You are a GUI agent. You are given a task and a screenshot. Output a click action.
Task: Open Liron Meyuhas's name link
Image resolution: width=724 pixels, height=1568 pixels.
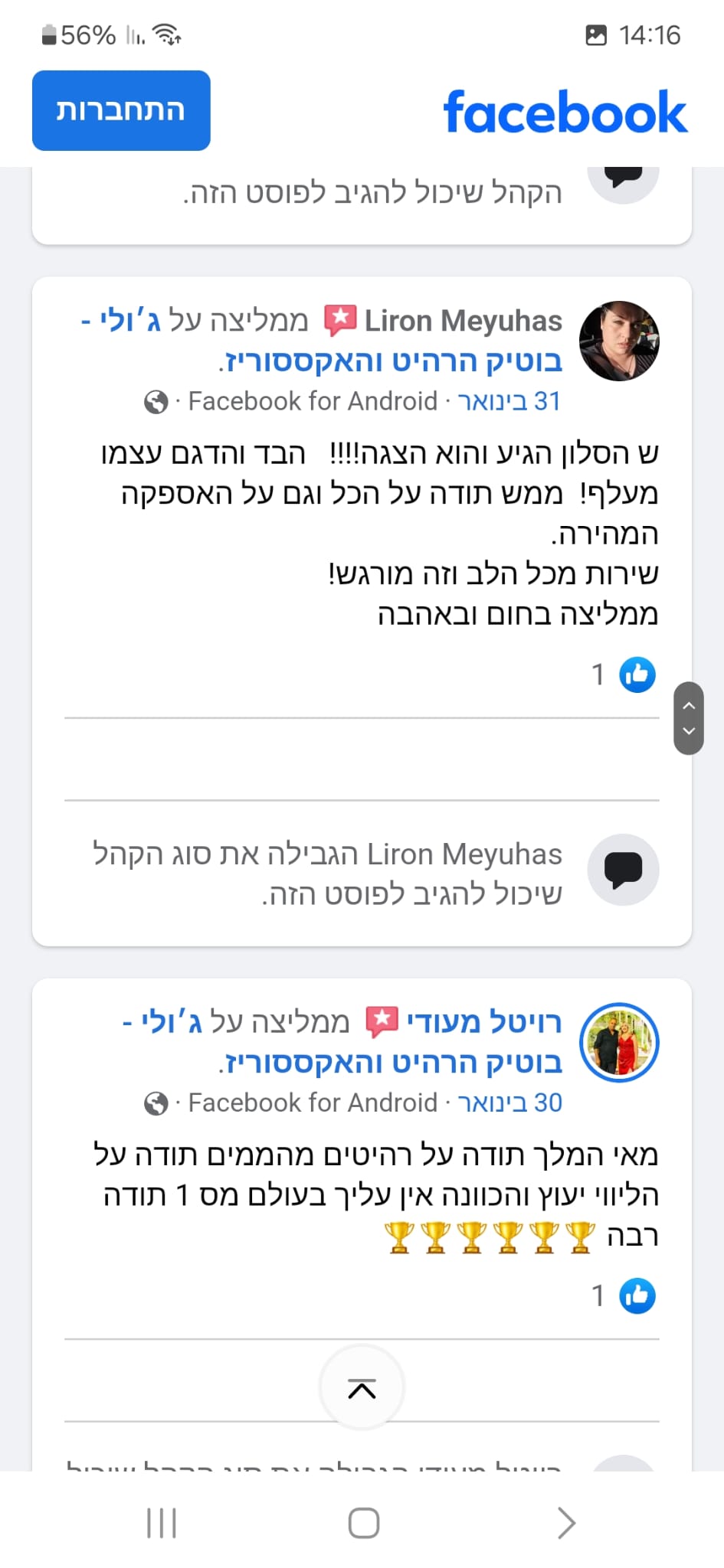463,321
